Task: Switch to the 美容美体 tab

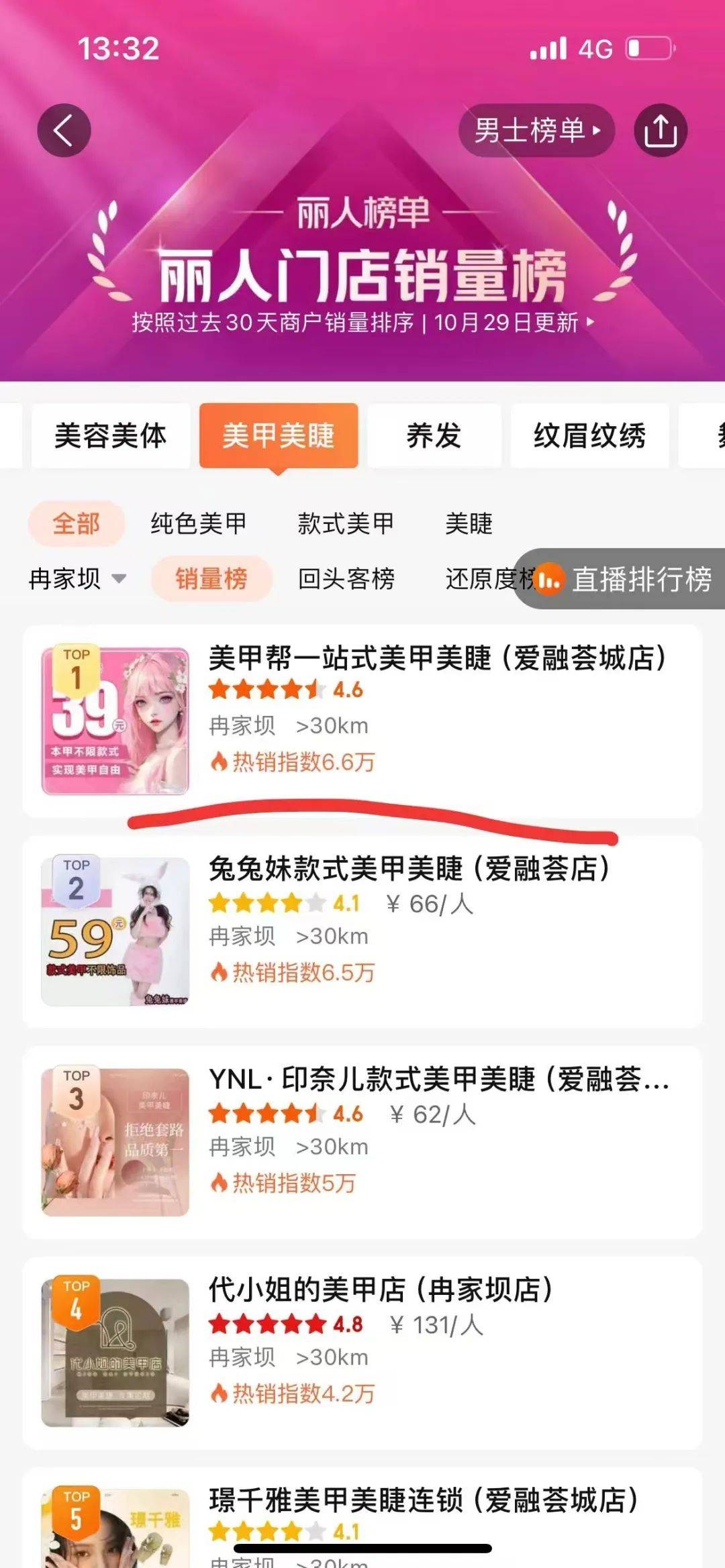Action: pyautogui.click(x=111, y=435)
